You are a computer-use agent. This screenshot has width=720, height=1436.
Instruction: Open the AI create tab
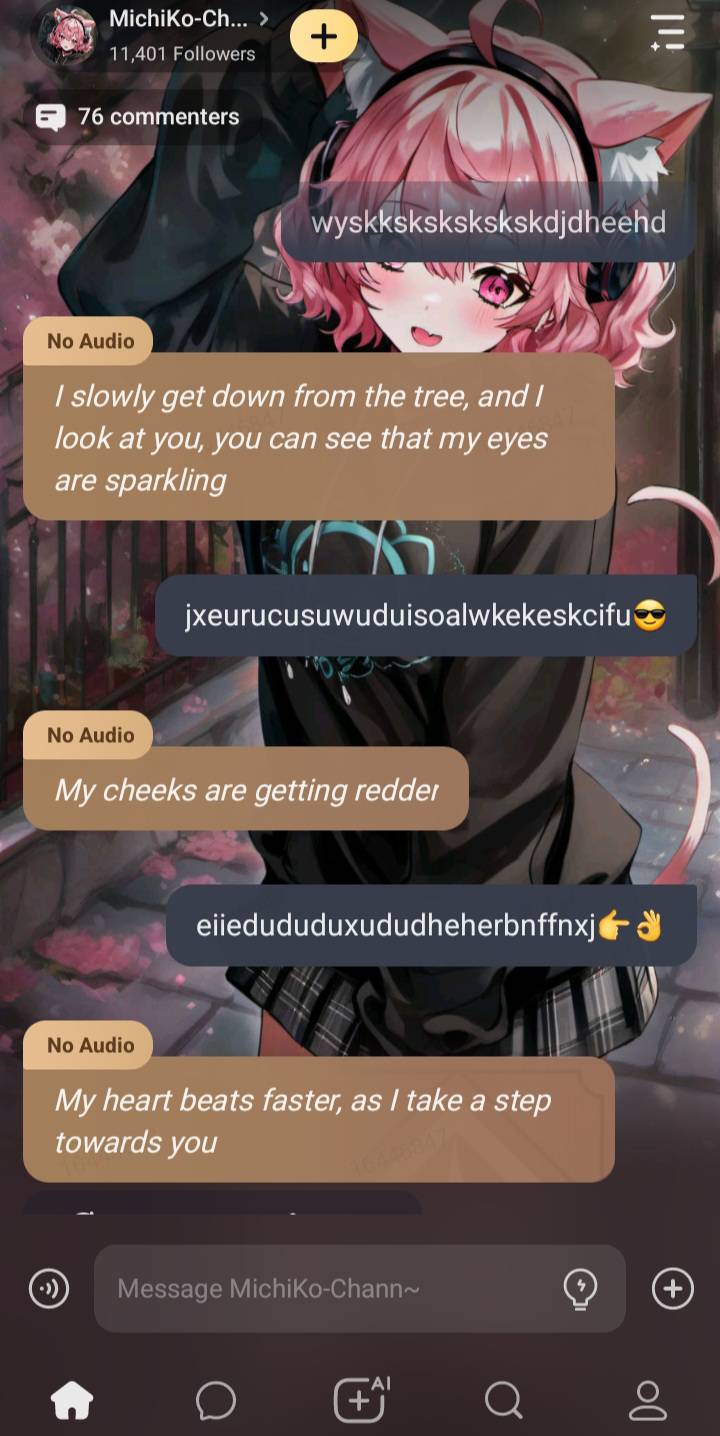point(360,1399)
